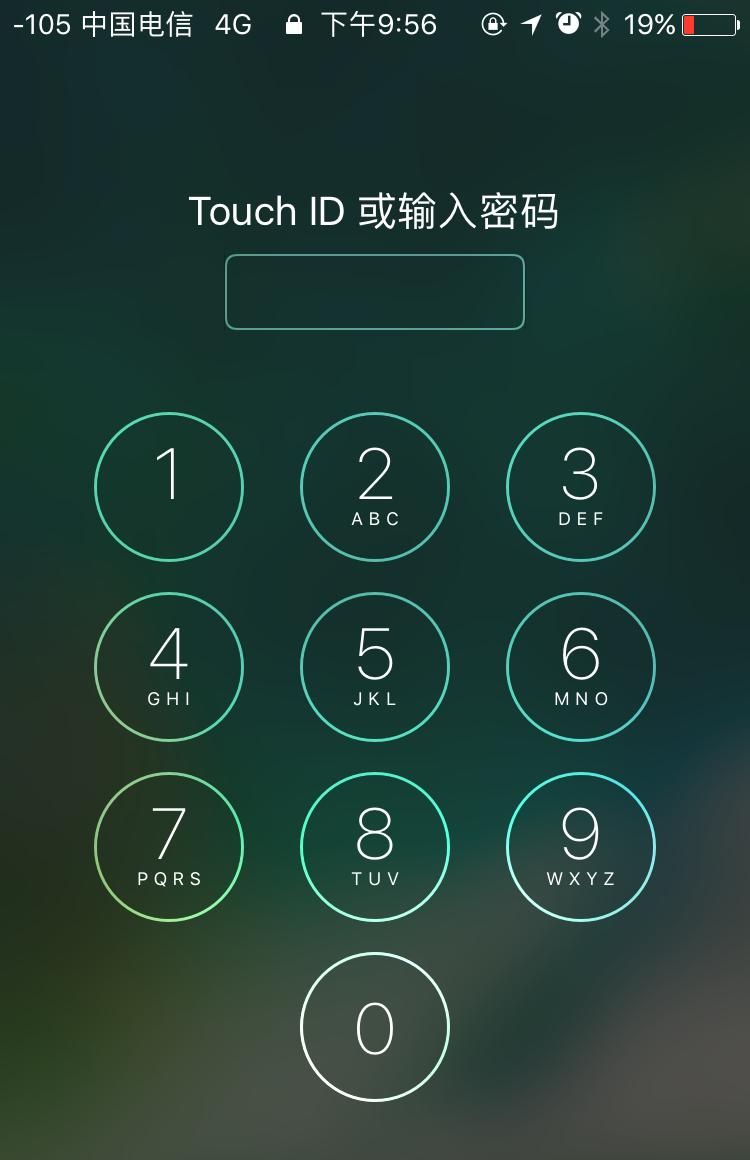
Task: Select the 7 PQRS key
Action: (x=169, y=847)
